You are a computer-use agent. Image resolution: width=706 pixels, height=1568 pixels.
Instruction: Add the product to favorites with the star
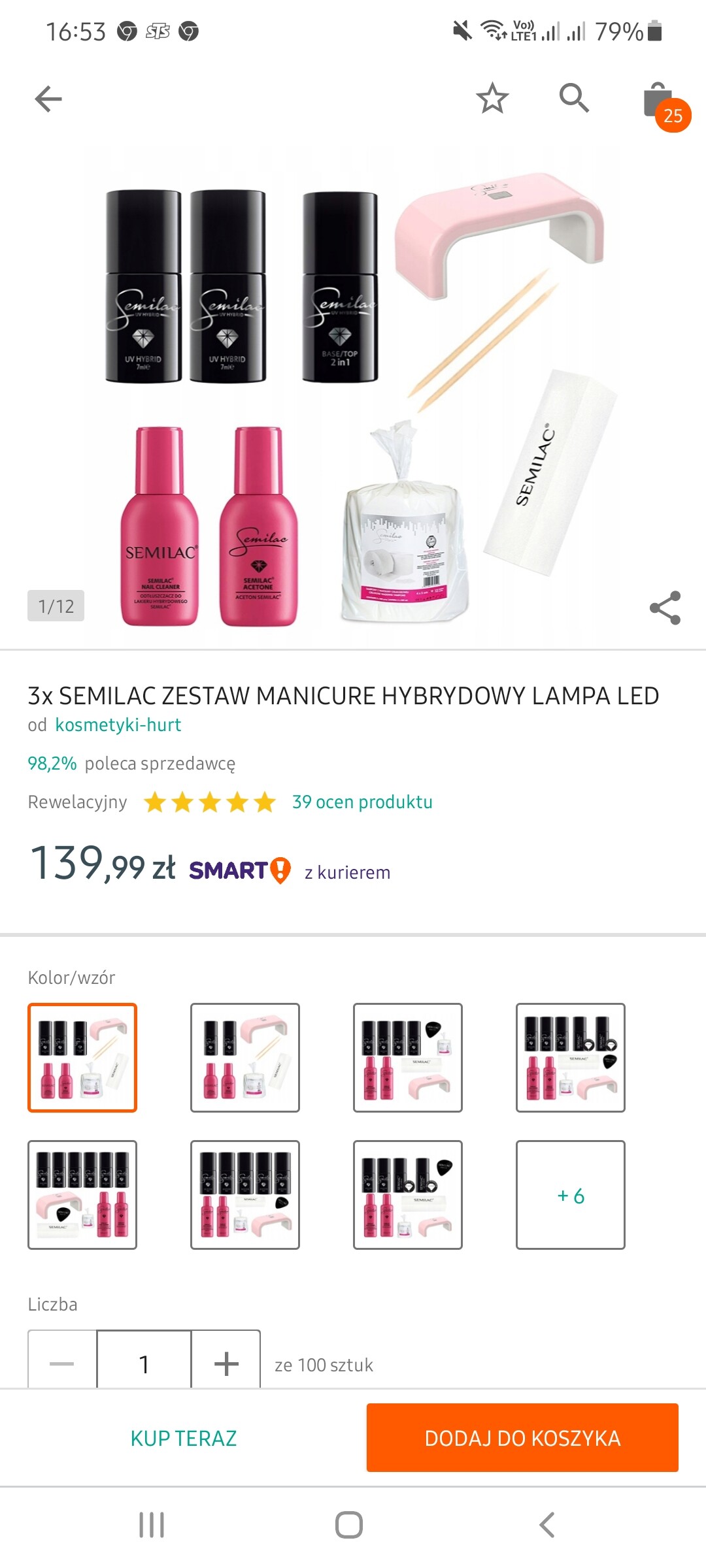492,99
